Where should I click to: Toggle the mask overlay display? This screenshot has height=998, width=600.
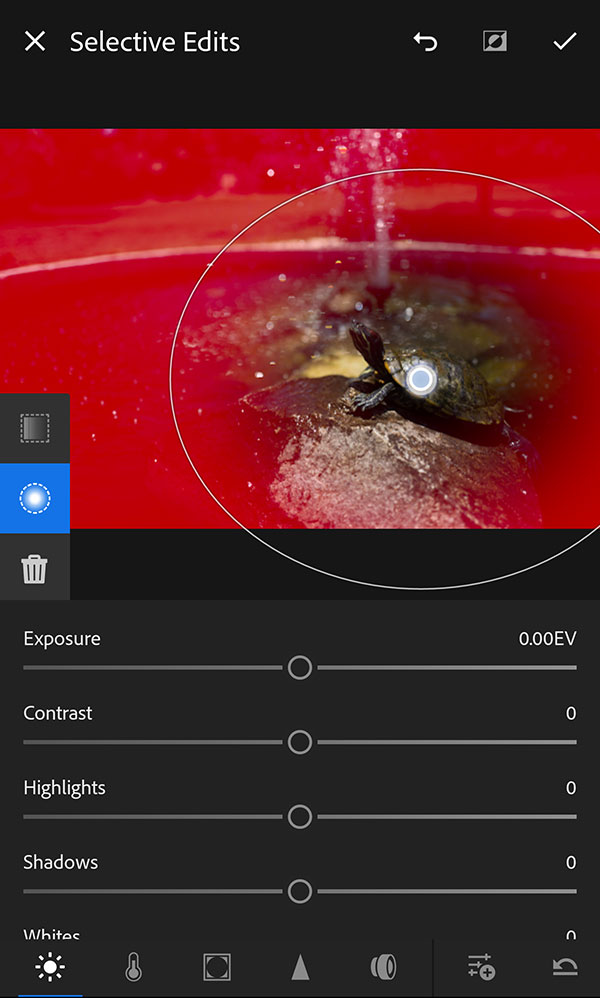coord(495,42)
